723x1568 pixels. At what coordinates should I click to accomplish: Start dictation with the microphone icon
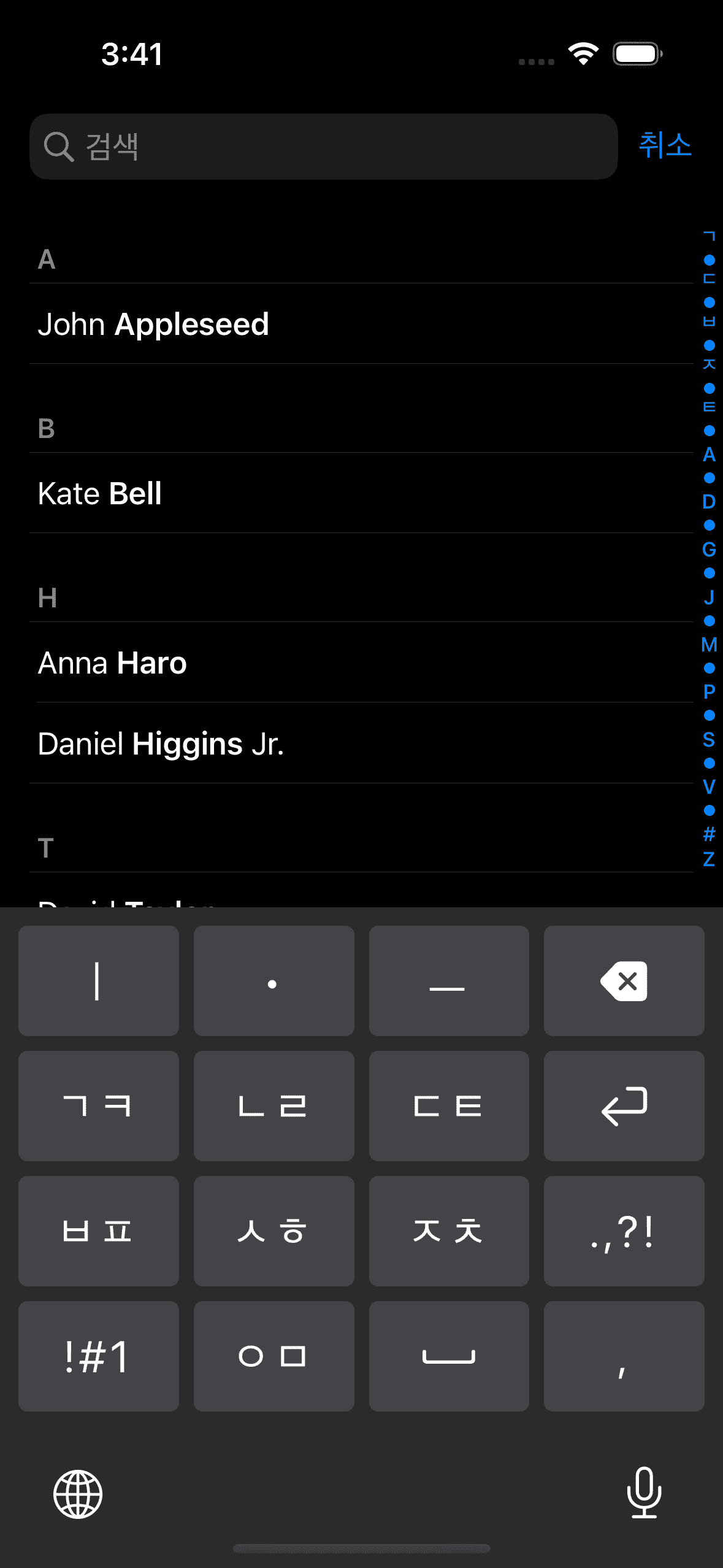coord(644,1493)
